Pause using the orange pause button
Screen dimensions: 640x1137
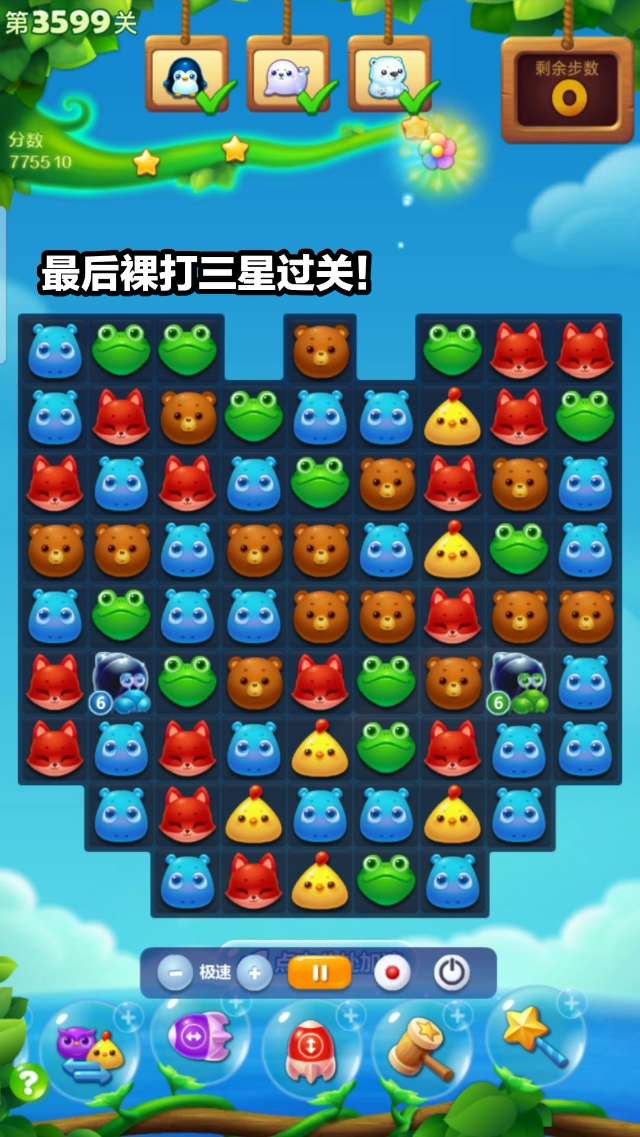click(x=319, y=972)
